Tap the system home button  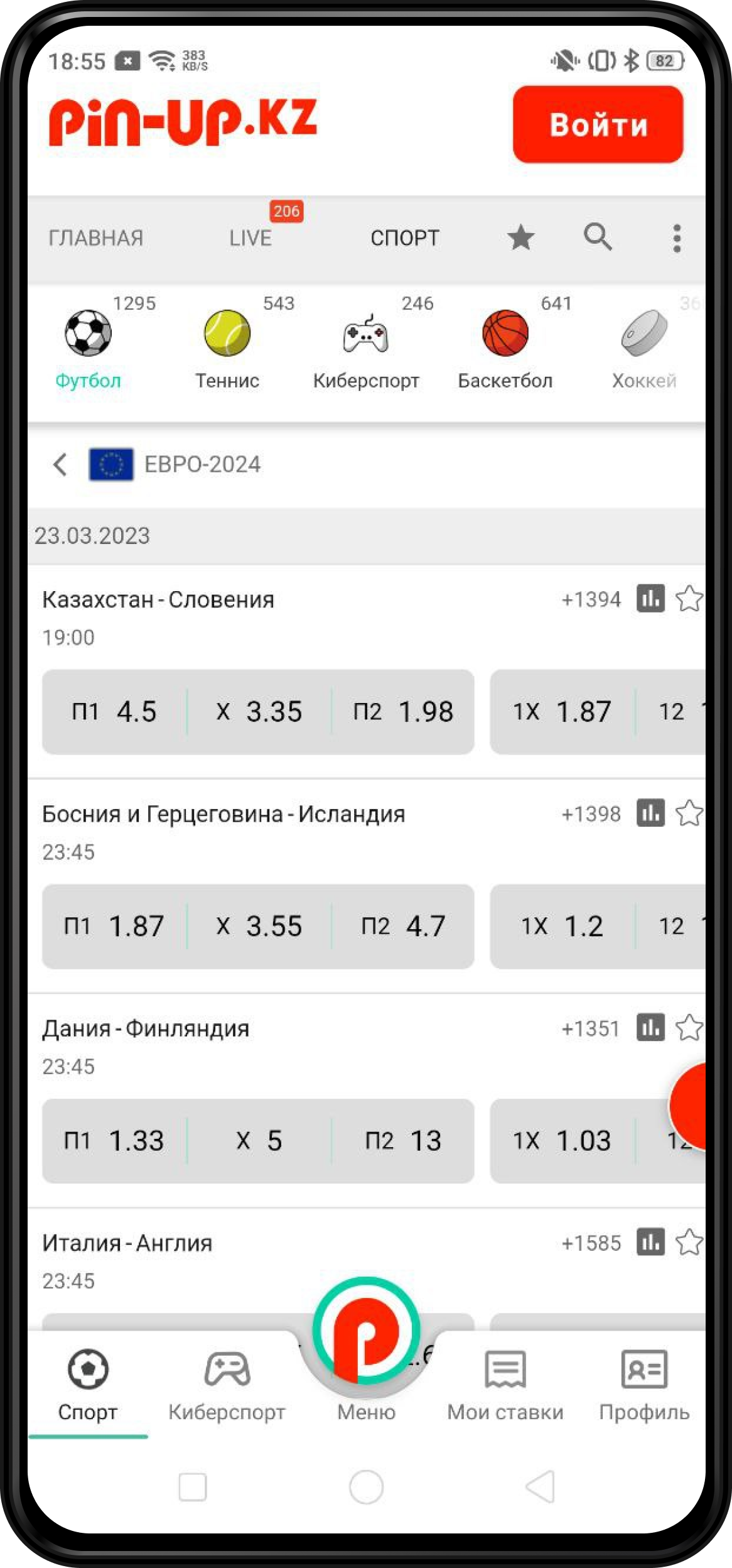pyautogui.click(x=366, y=1487)
